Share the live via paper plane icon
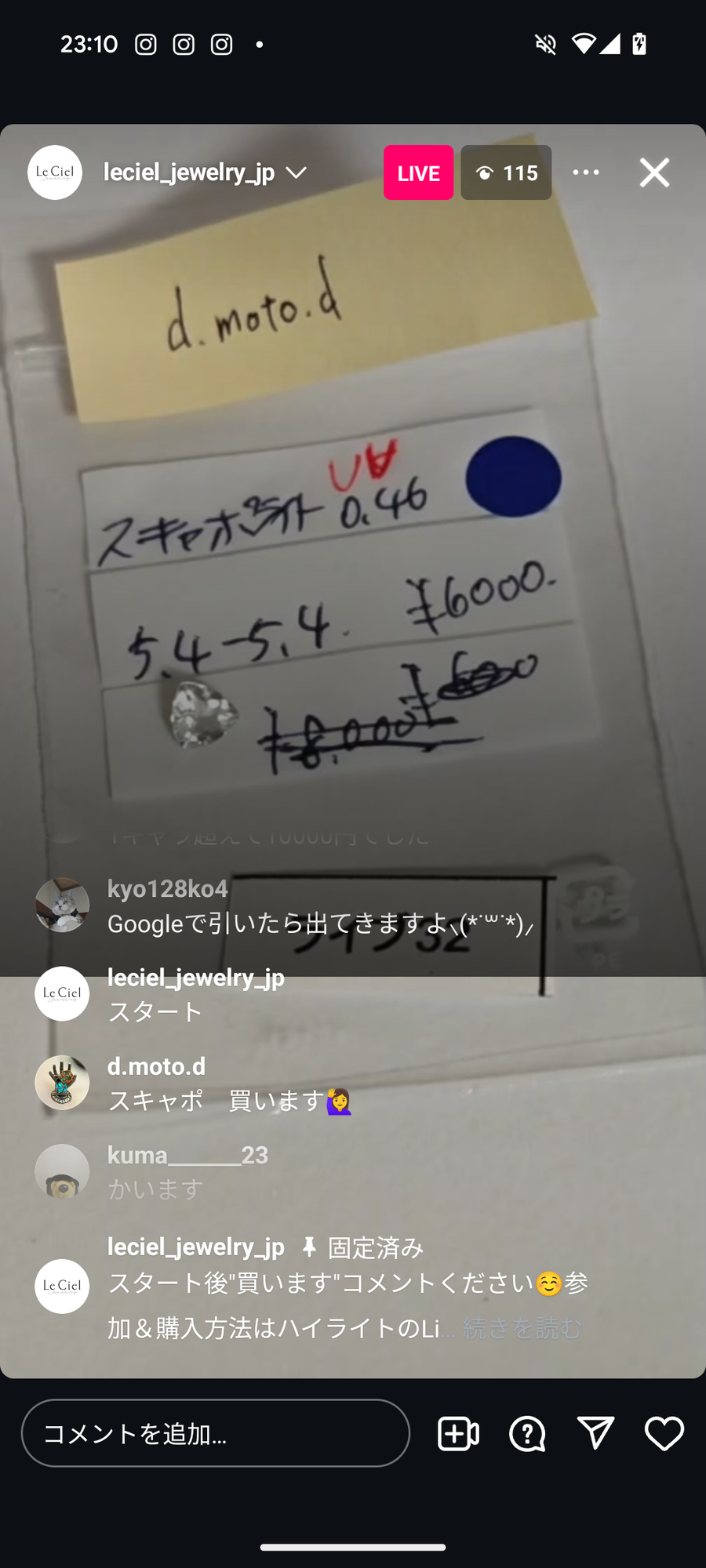This screenshot has height=1568, width=706. [x=595, y=1433]
